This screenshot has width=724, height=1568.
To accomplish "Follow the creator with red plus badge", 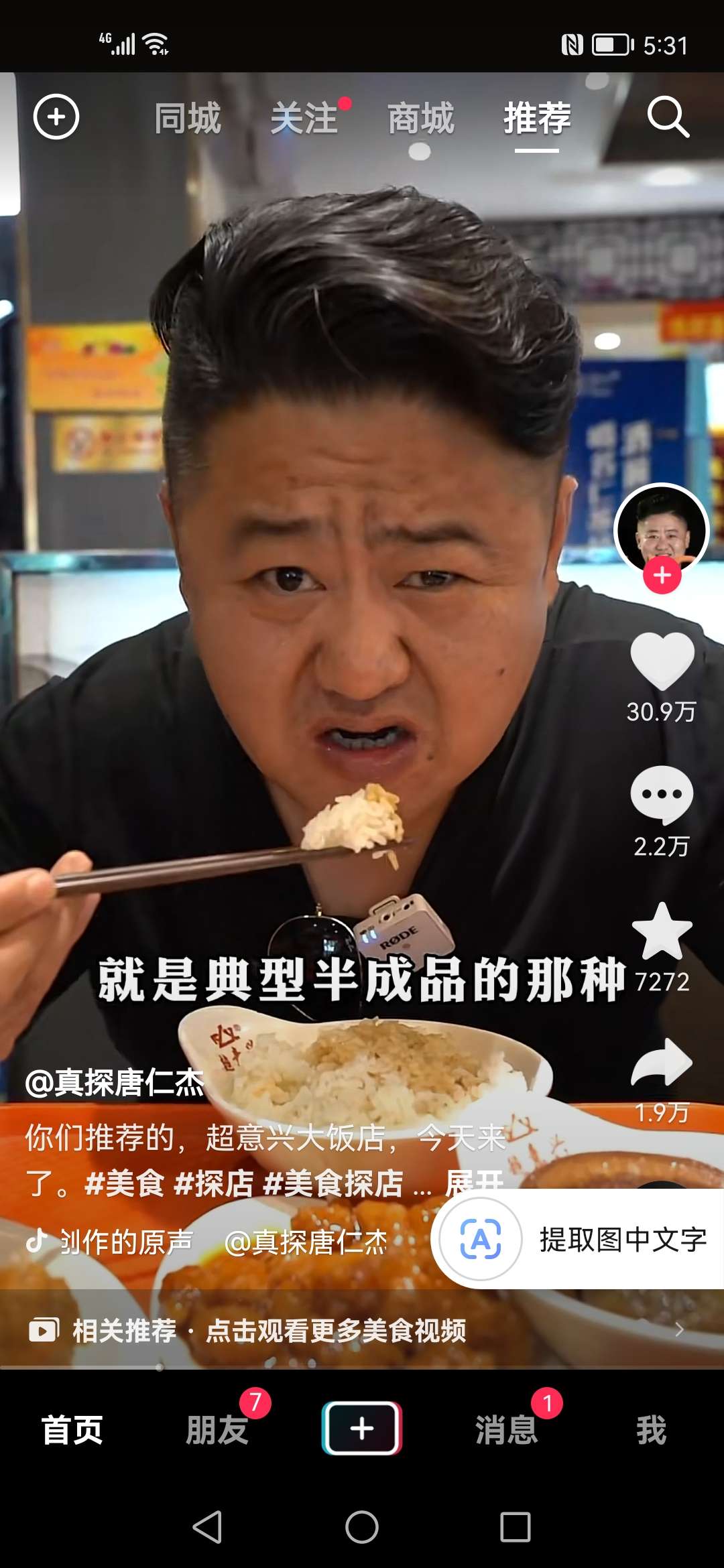I will [x=662, y=576].
